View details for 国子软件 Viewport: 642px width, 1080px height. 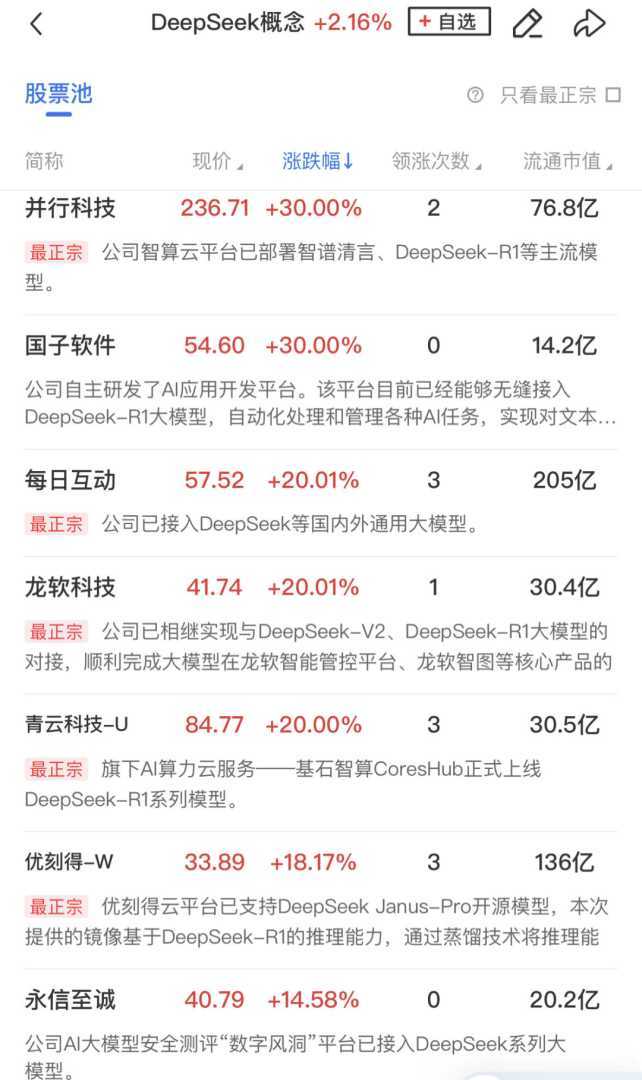(x=70, y=346)
